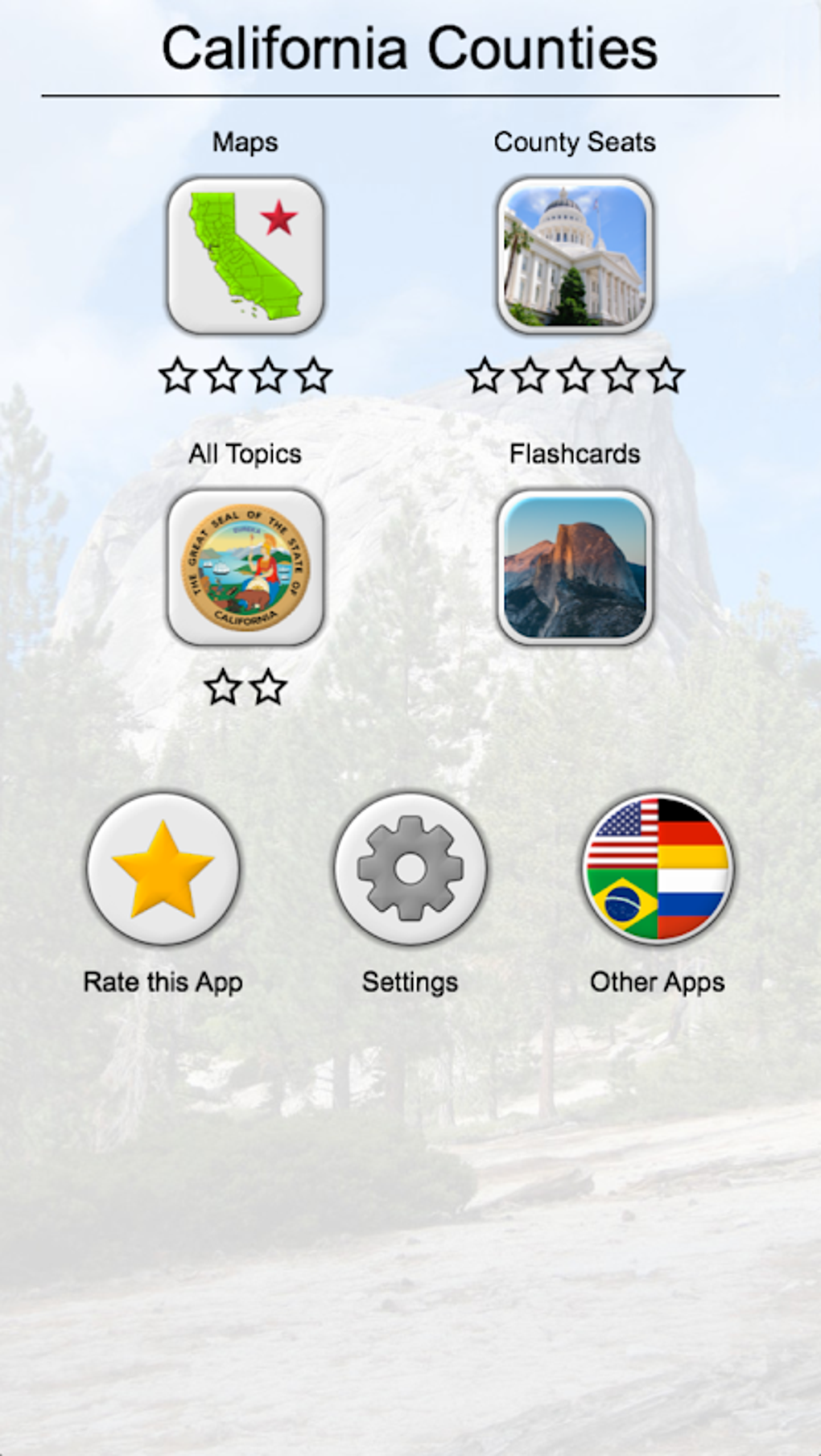821x1456 pixels.
Task: Open the All Topics quiz
Action: pos(245,567)
